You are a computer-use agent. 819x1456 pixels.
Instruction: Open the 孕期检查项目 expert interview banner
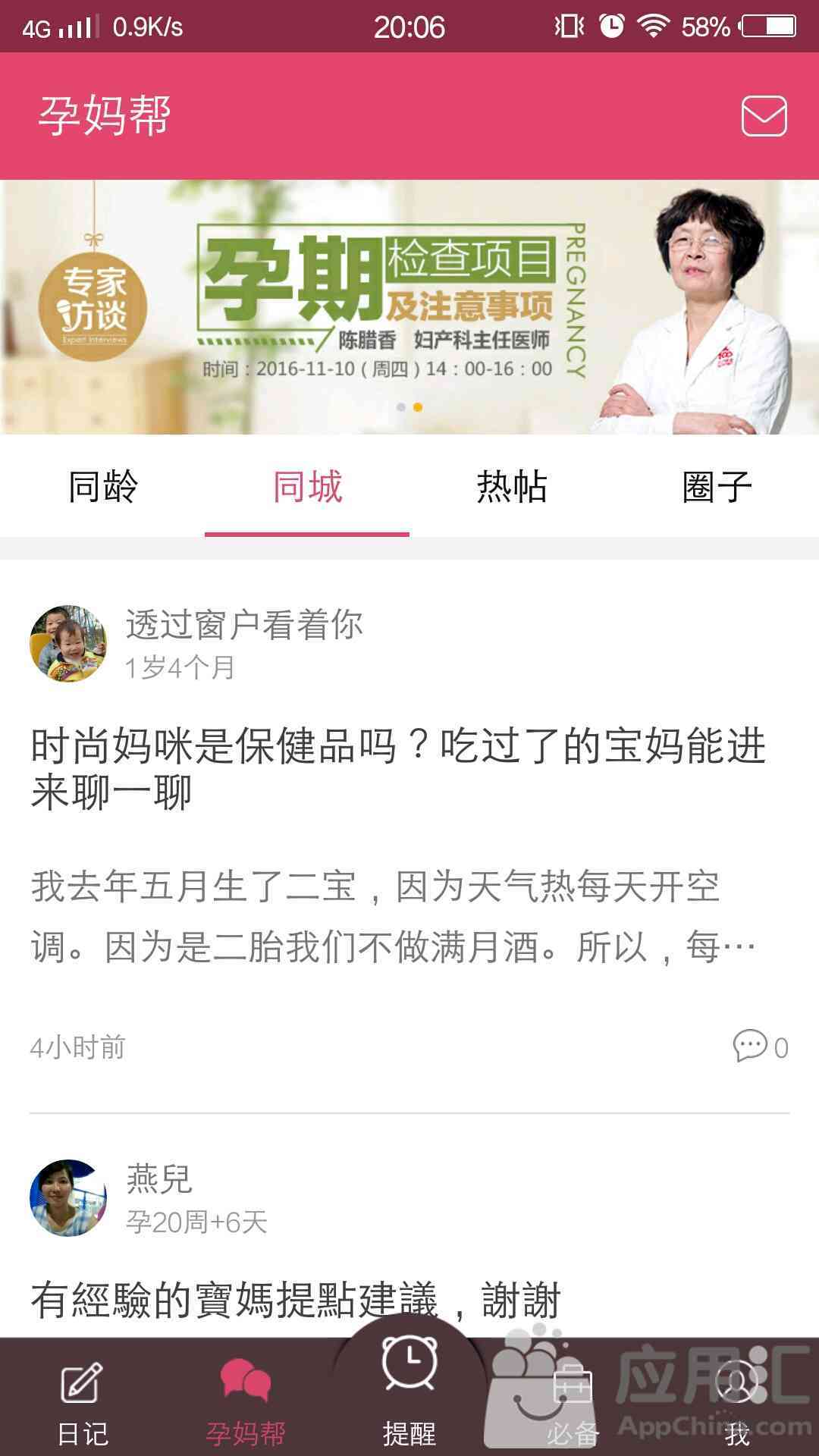[x=409, y=307]
